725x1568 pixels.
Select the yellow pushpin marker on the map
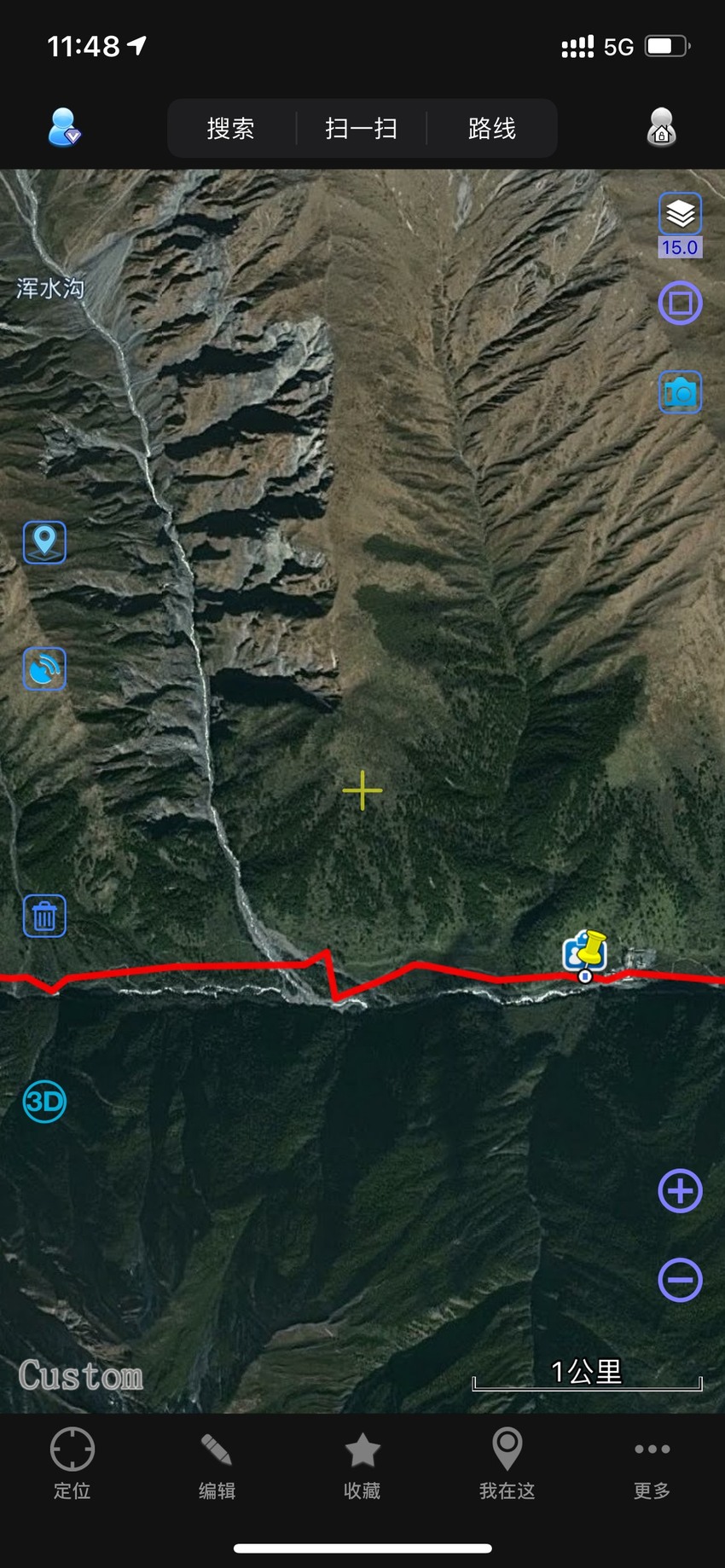(x=586, y=954)
